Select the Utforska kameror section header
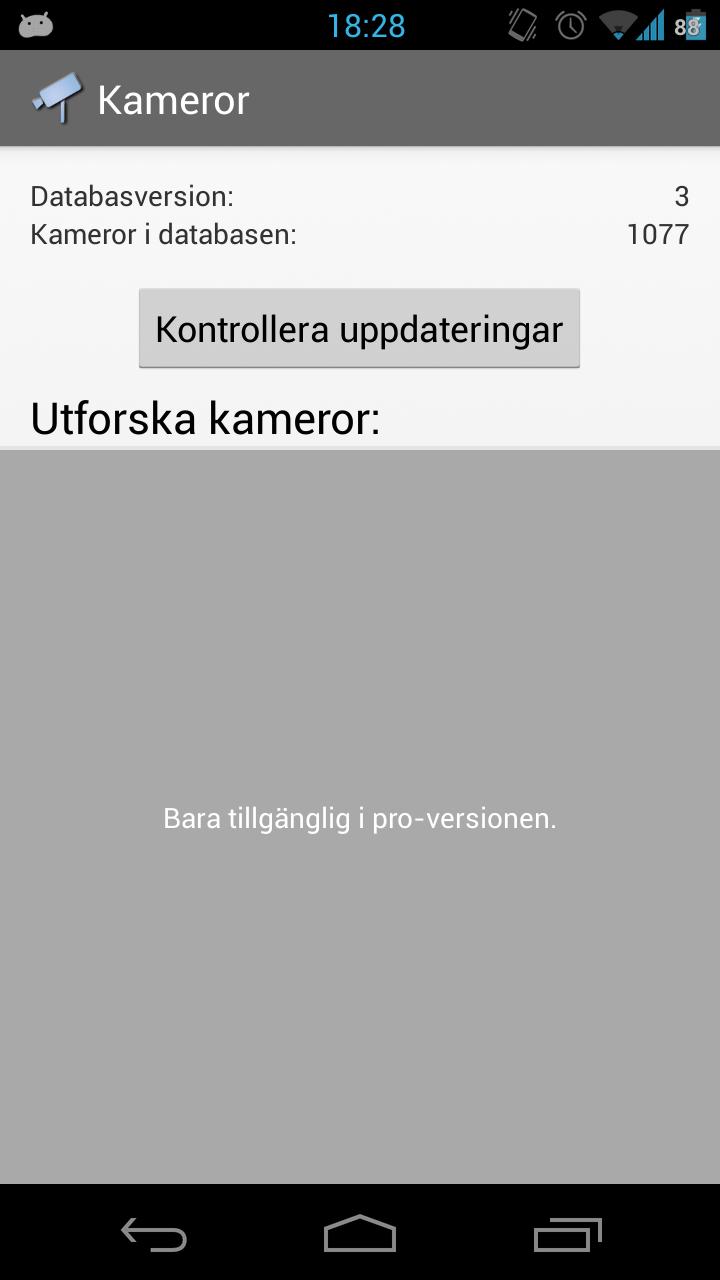 pyautogui.click(x=205, y=417)
